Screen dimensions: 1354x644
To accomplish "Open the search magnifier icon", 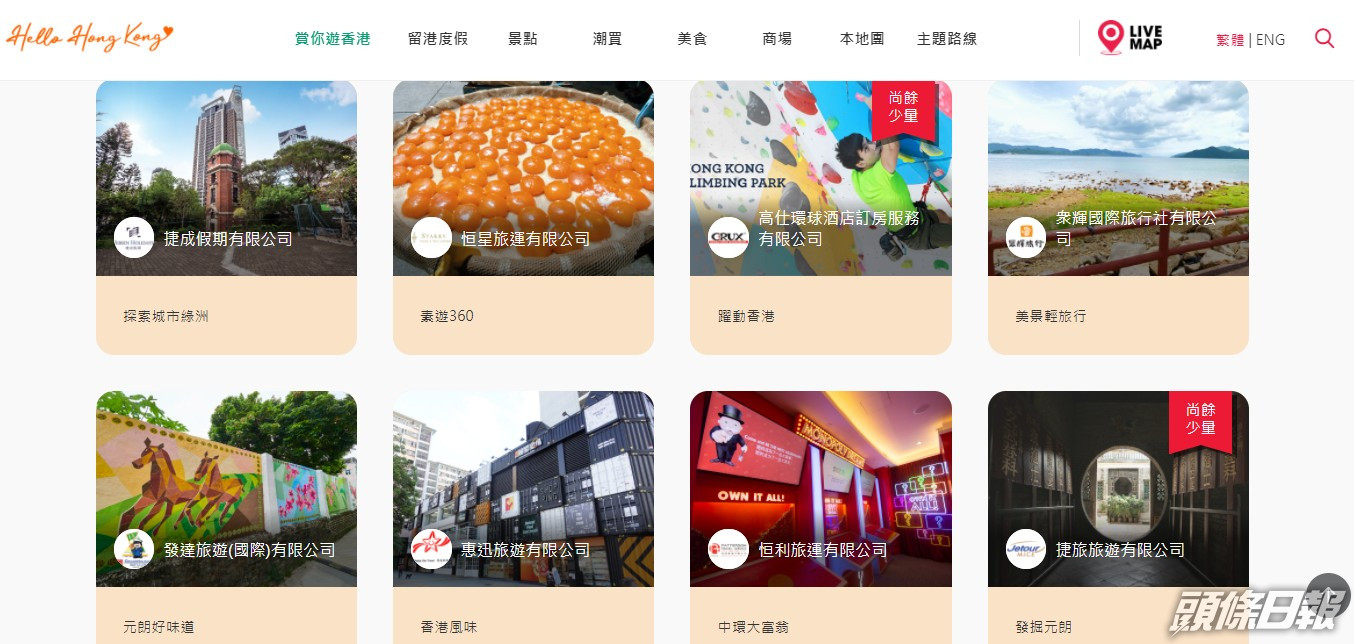I will (x=1324, y=39).
